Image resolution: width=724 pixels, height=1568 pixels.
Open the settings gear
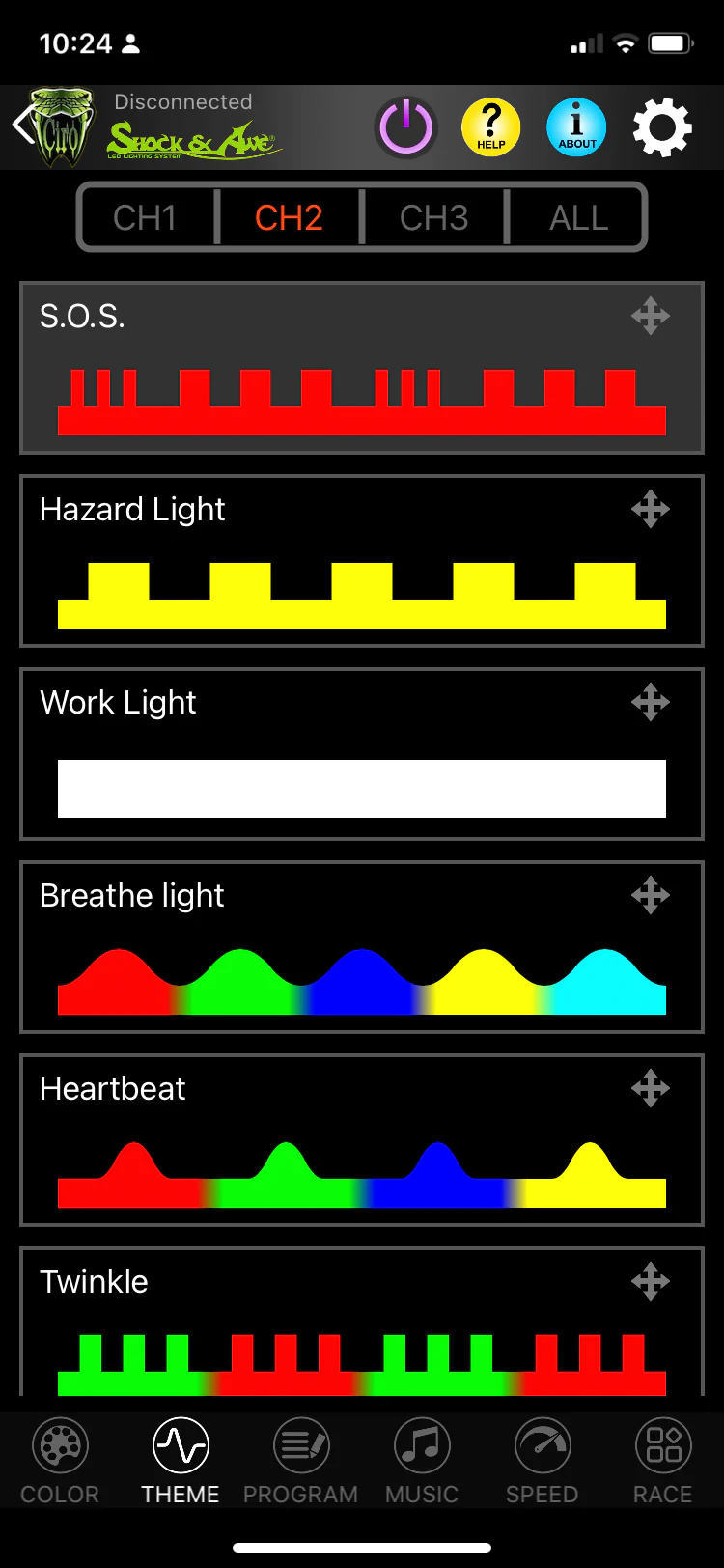[x=662, y=127]
